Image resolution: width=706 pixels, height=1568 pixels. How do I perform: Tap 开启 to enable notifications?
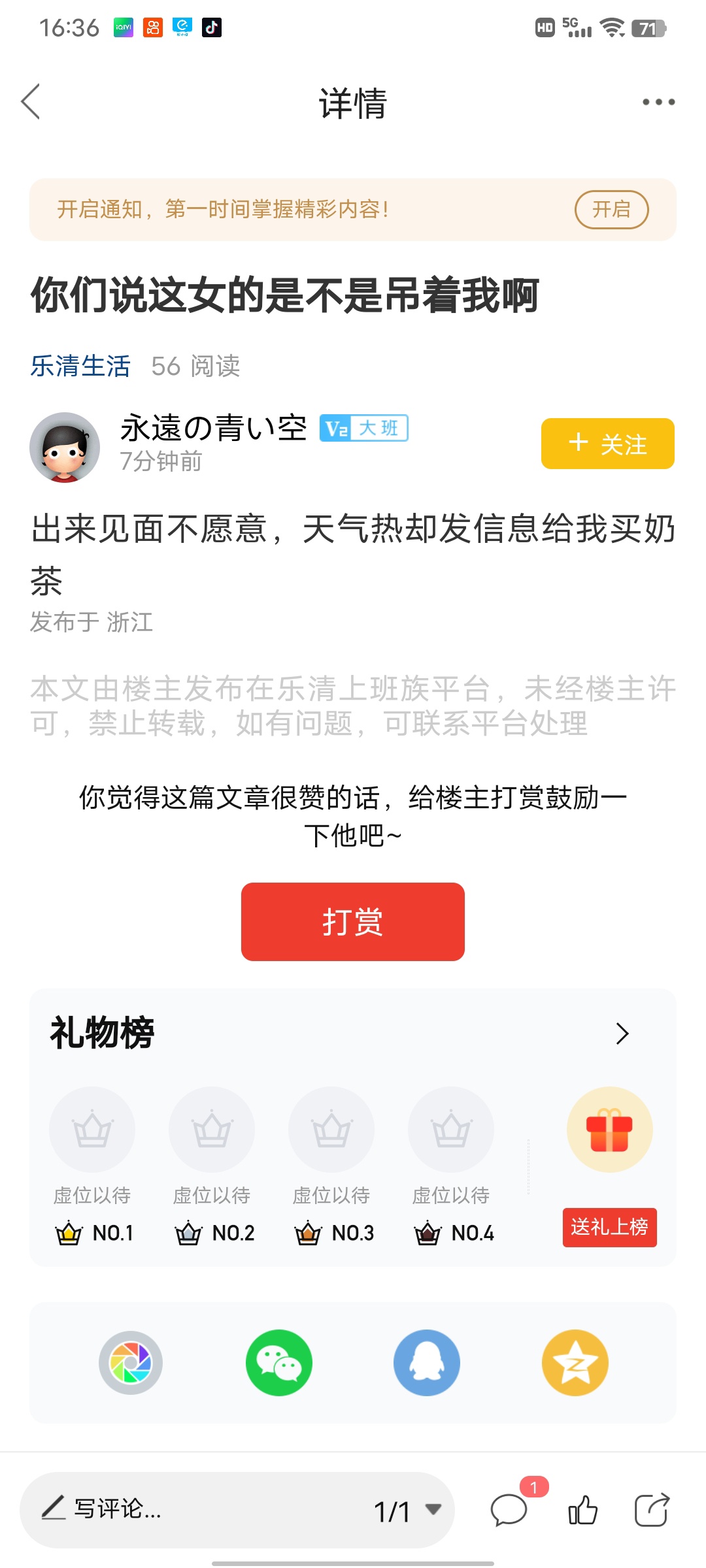pos(611,210)
